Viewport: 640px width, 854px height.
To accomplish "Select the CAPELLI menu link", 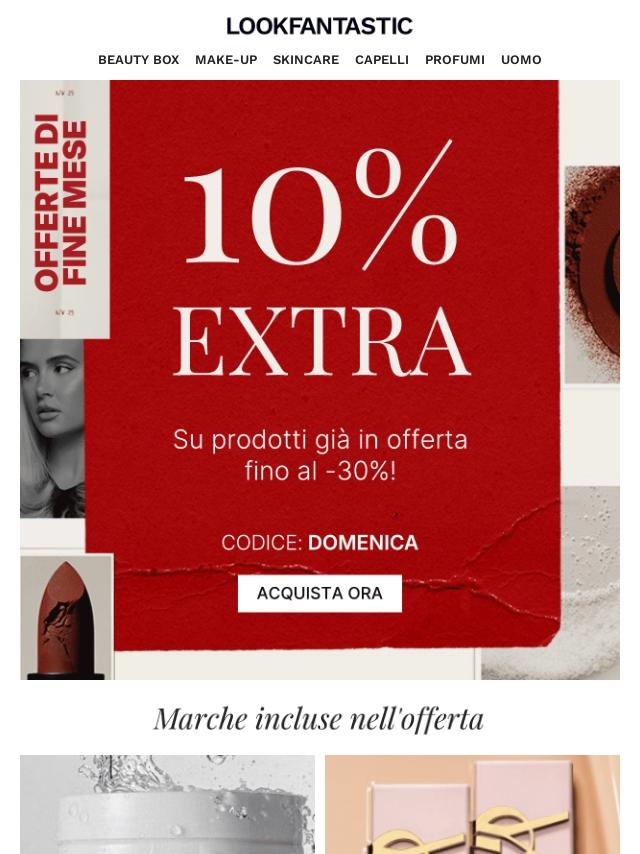I will 382,60.
